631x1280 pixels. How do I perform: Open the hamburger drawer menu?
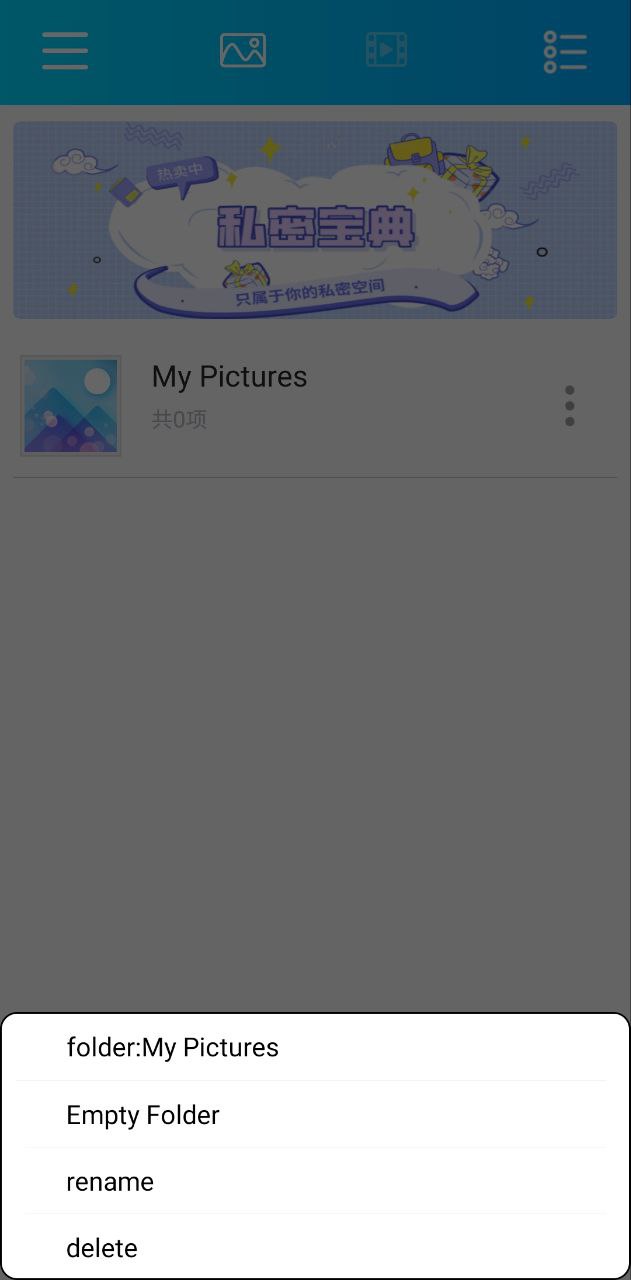point(65,51)
